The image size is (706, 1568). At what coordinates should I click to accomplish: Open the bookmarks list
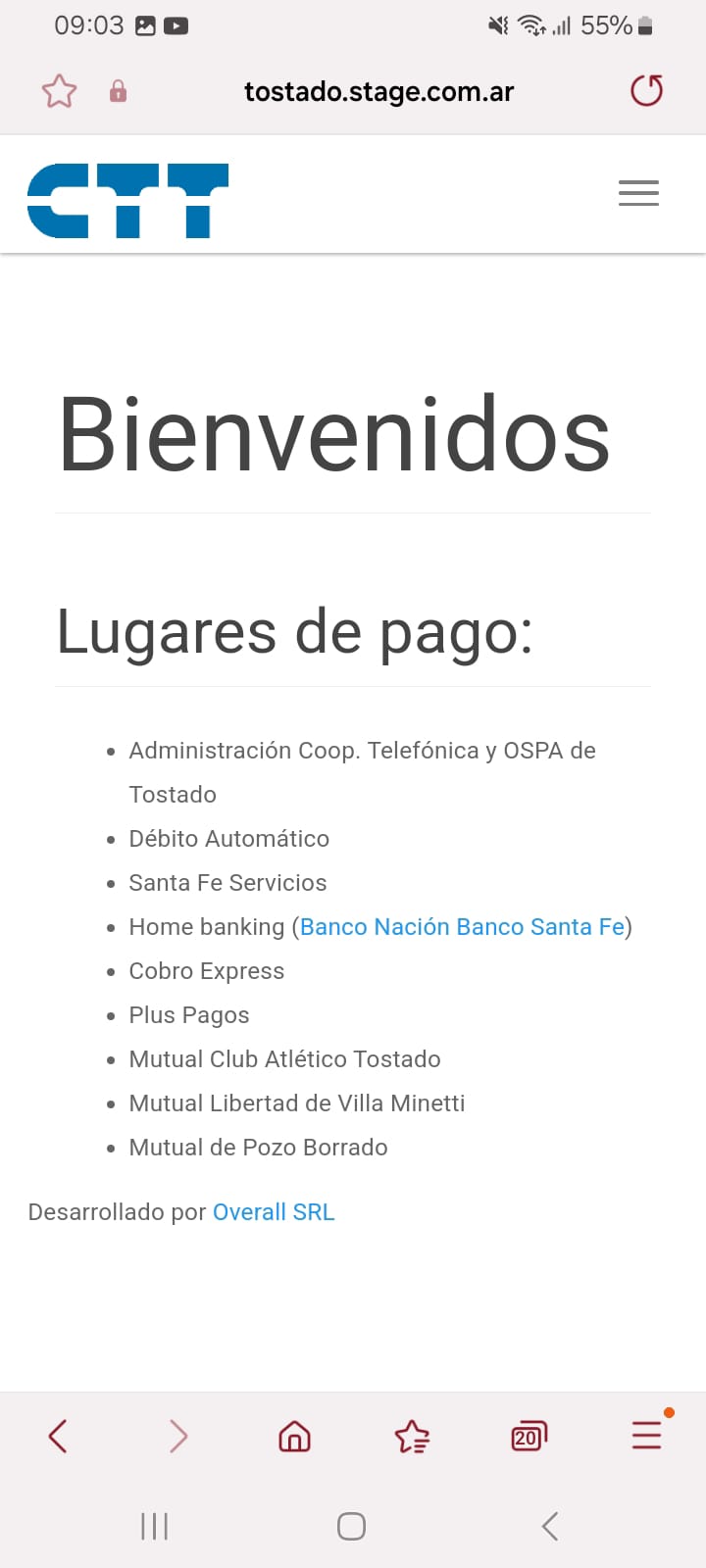[x=412, y=1437]
